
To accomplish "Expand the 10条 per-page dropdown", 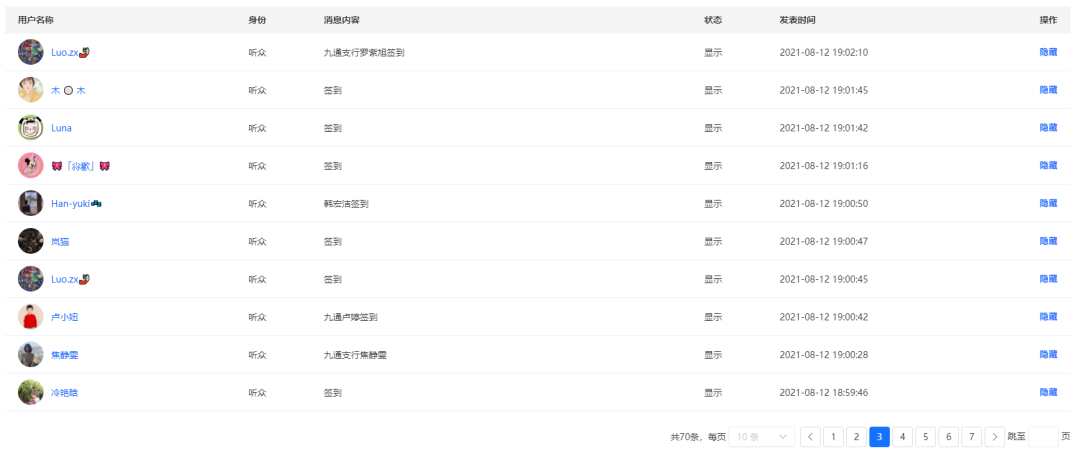I will [x=762, y=437].
